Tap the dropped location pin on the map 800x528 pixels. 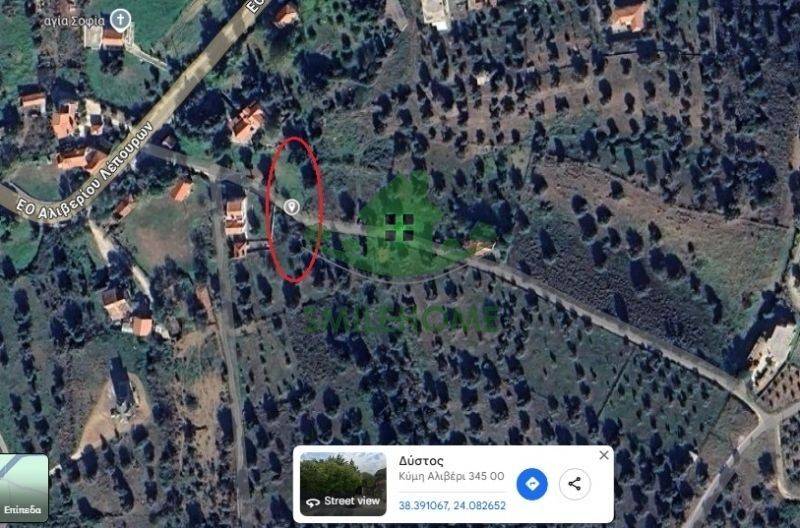pos(291,206)
